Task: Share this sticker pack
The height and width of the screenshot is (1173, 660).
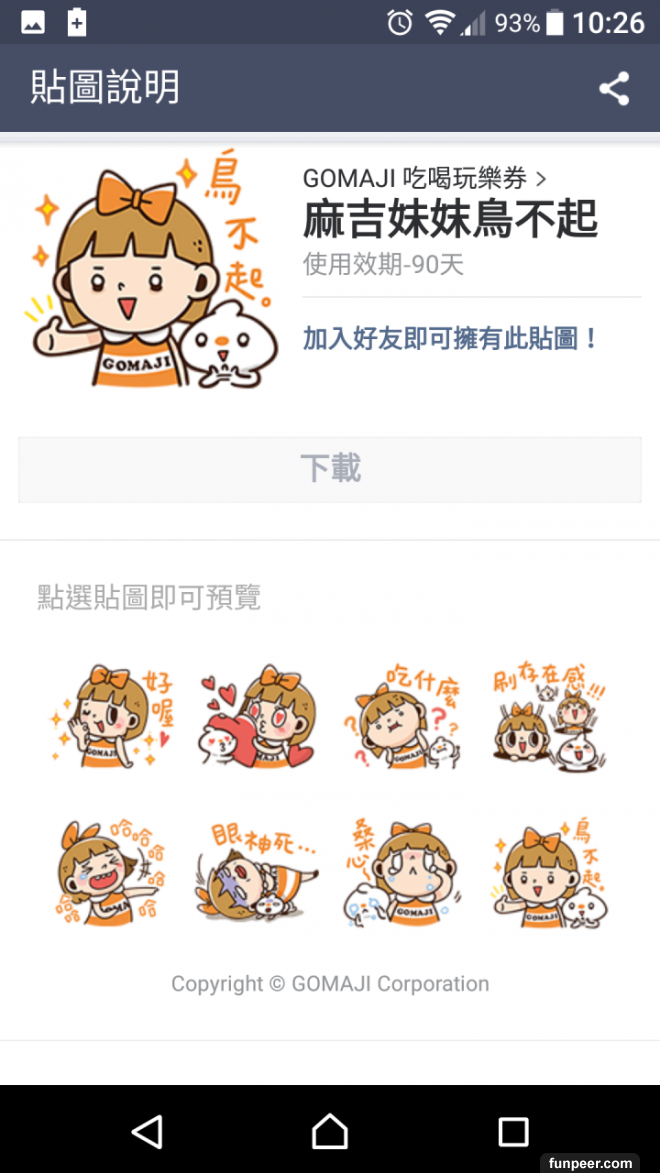Action: click(x=614, y=88)
